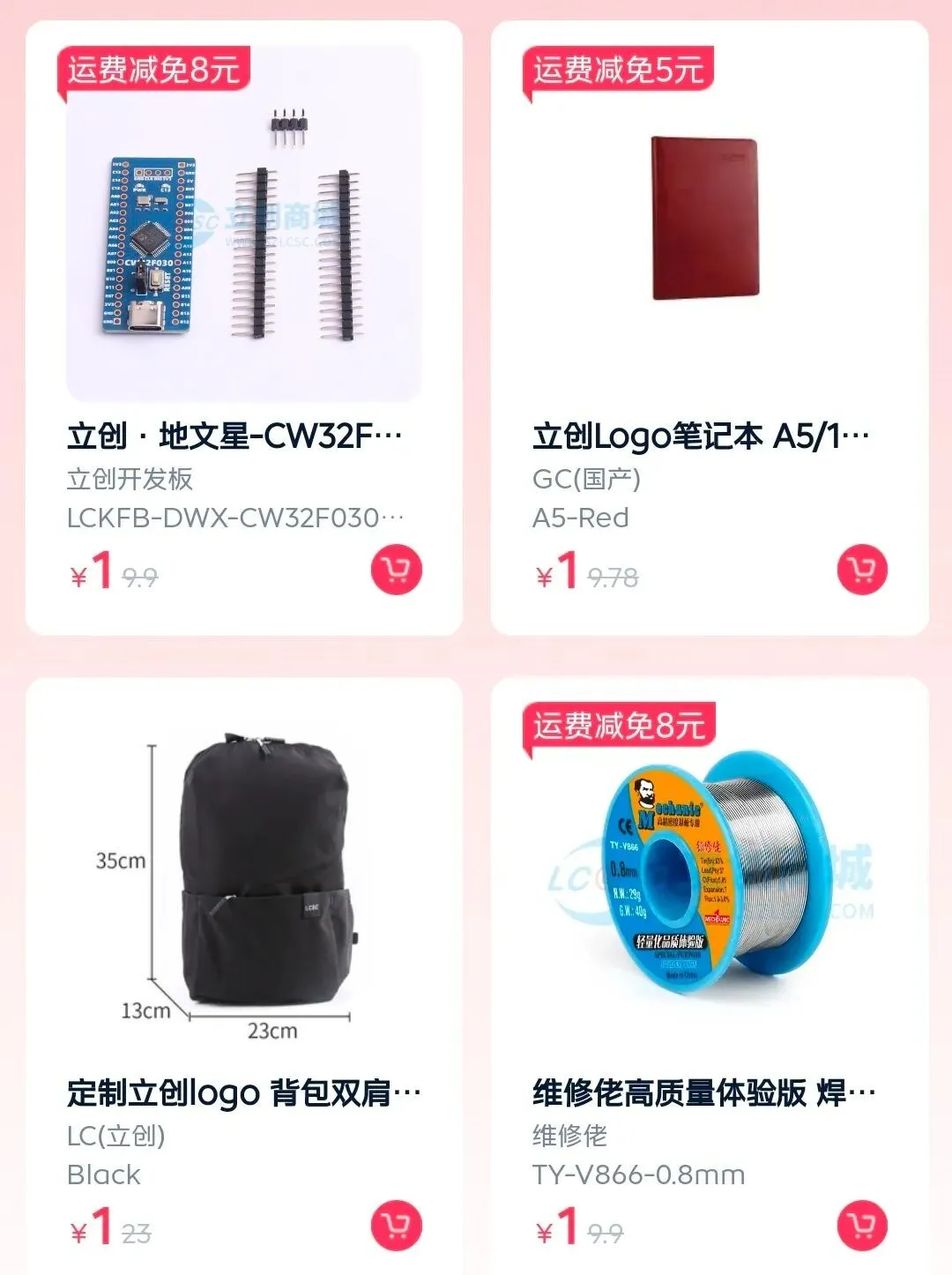Add the 立创Logo笔记本 A5 notebook to cart
This screenshot has height=1275, width=952.
(x=861, y=570)
